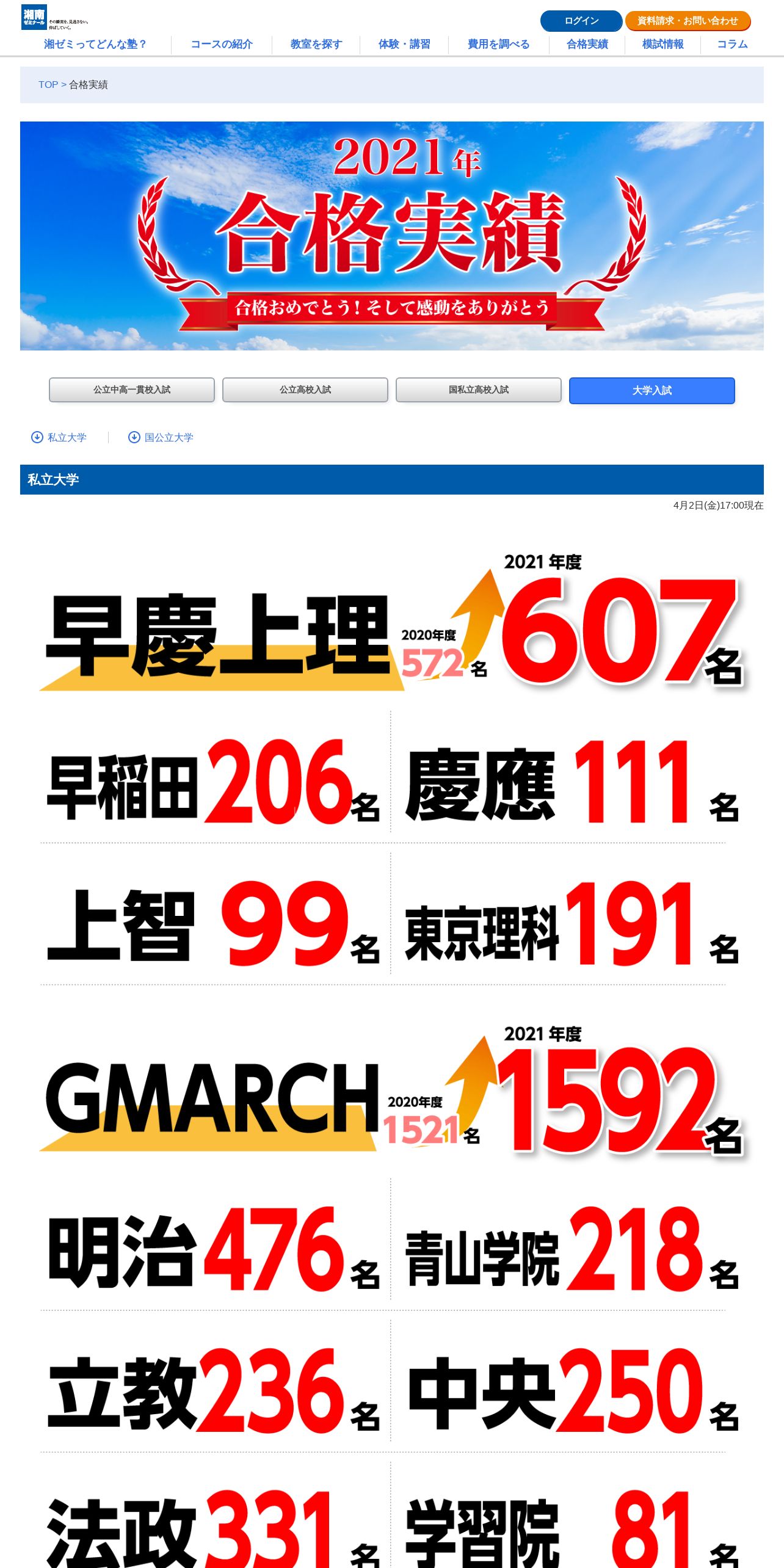Go to 体験・講習
This screenshot has width=784, height=1568.
pyautogui.click(x=404, y=44)
